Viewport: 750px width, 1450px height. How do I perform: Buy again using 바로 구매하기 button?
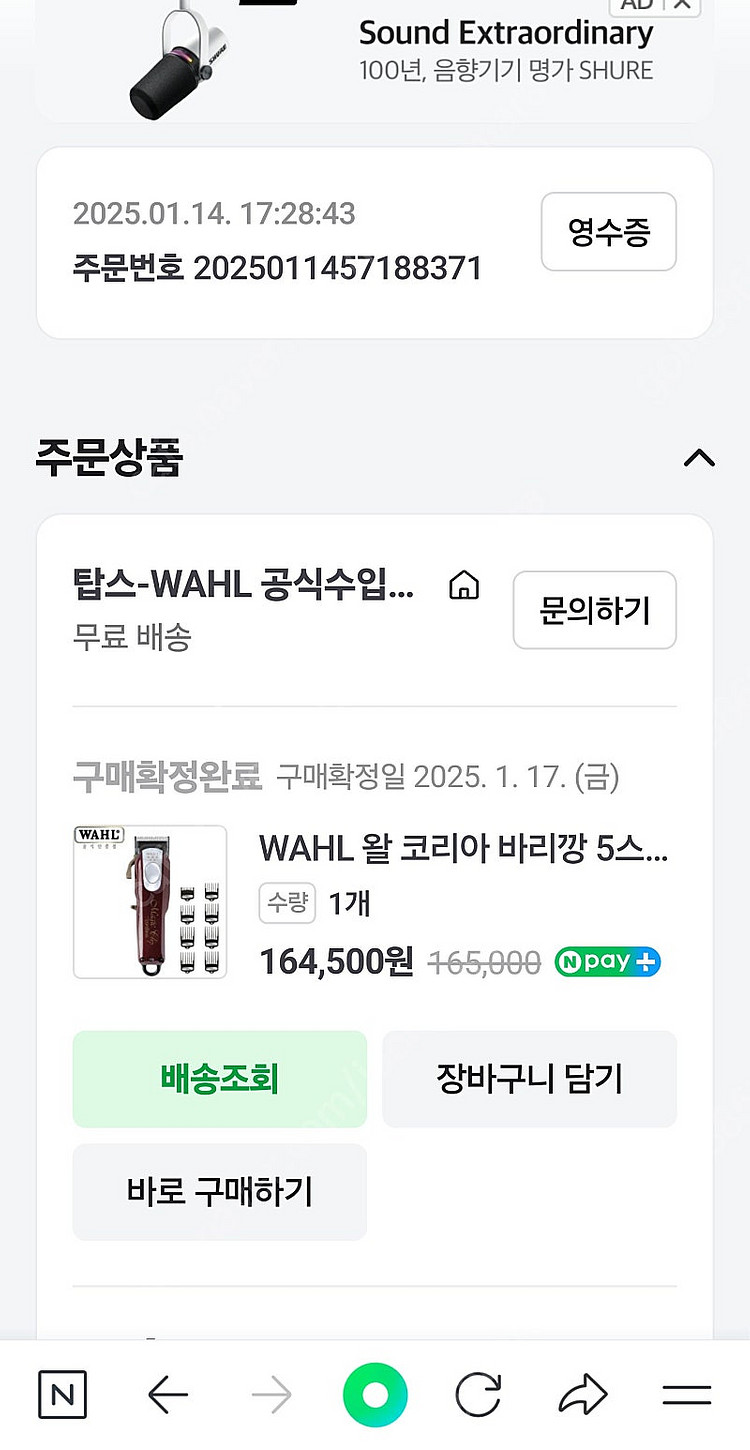click(219, 1192)
